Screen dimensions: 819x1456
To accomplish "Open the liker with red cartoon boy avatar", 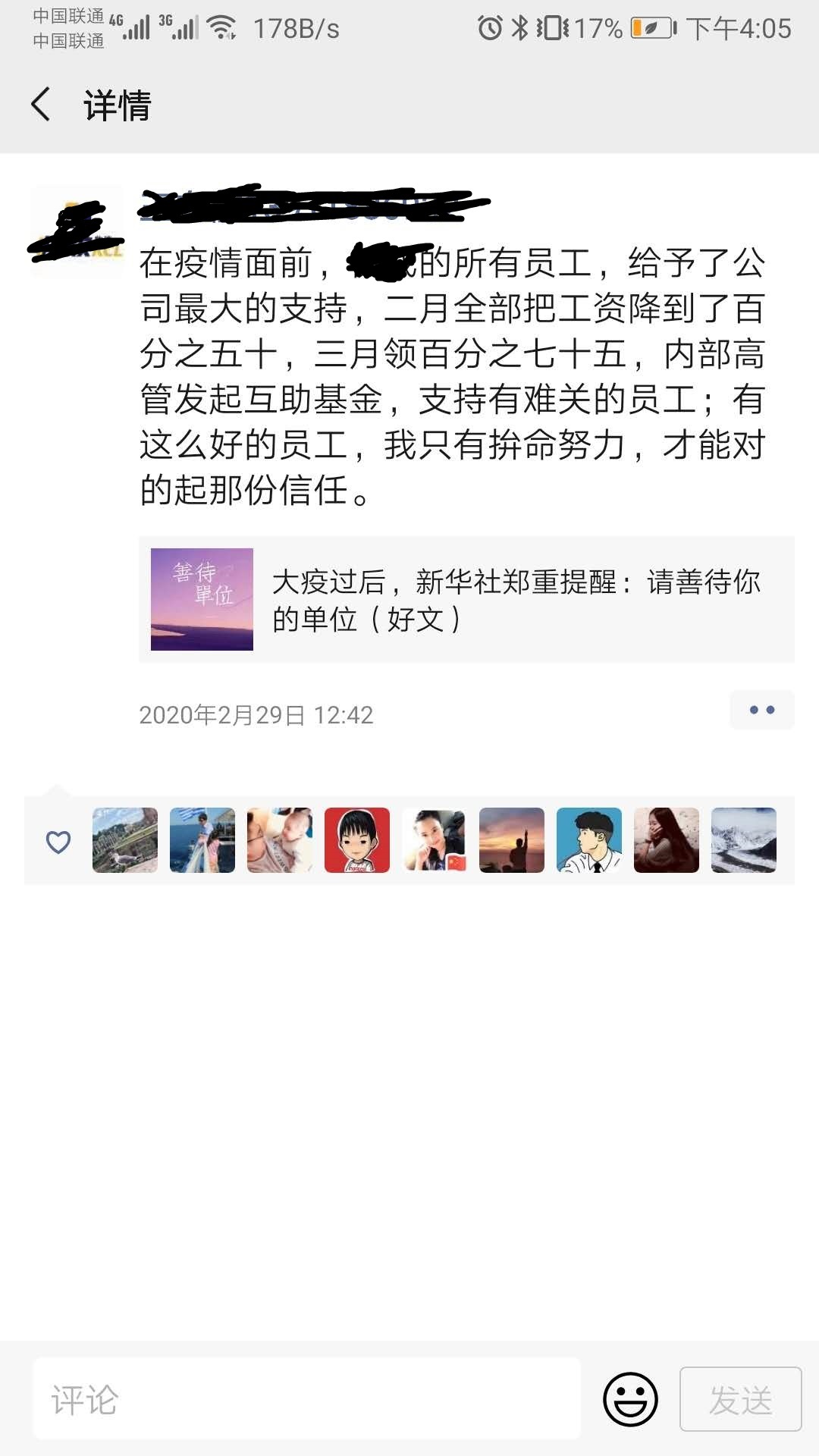I will coord(357,840).
